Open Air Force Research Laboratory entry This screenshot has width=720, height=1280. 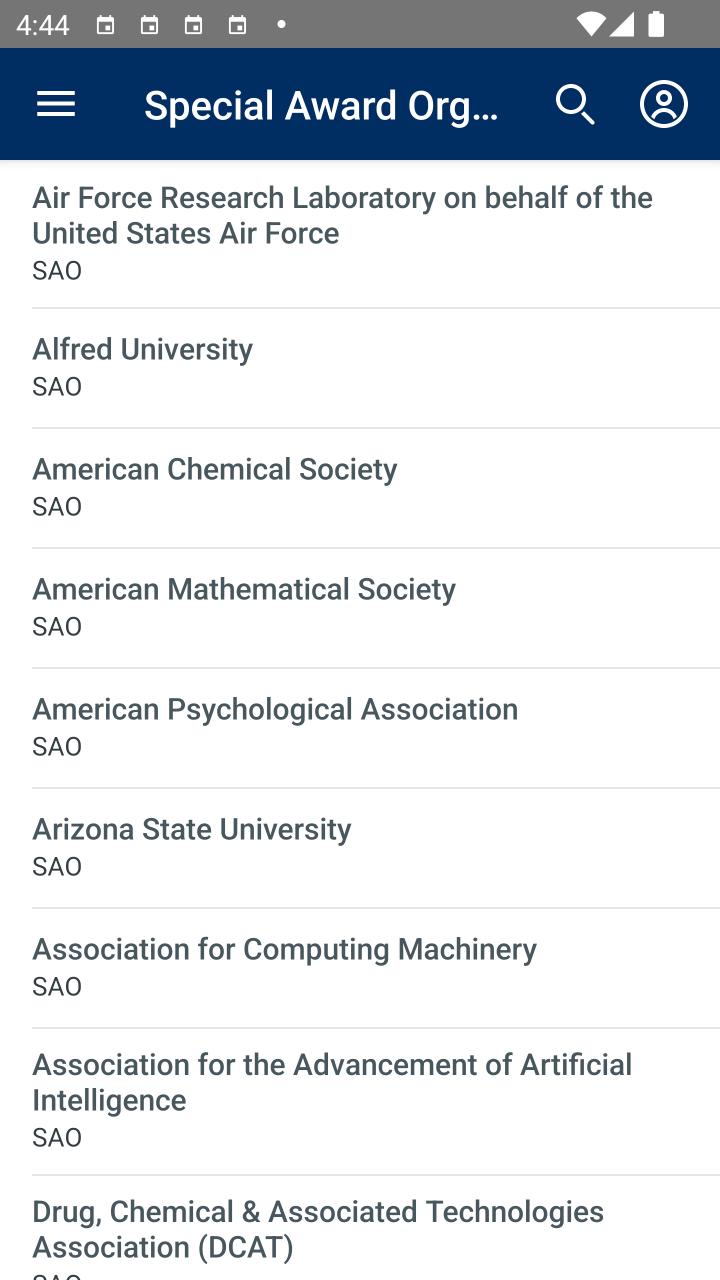coord(360,234)
